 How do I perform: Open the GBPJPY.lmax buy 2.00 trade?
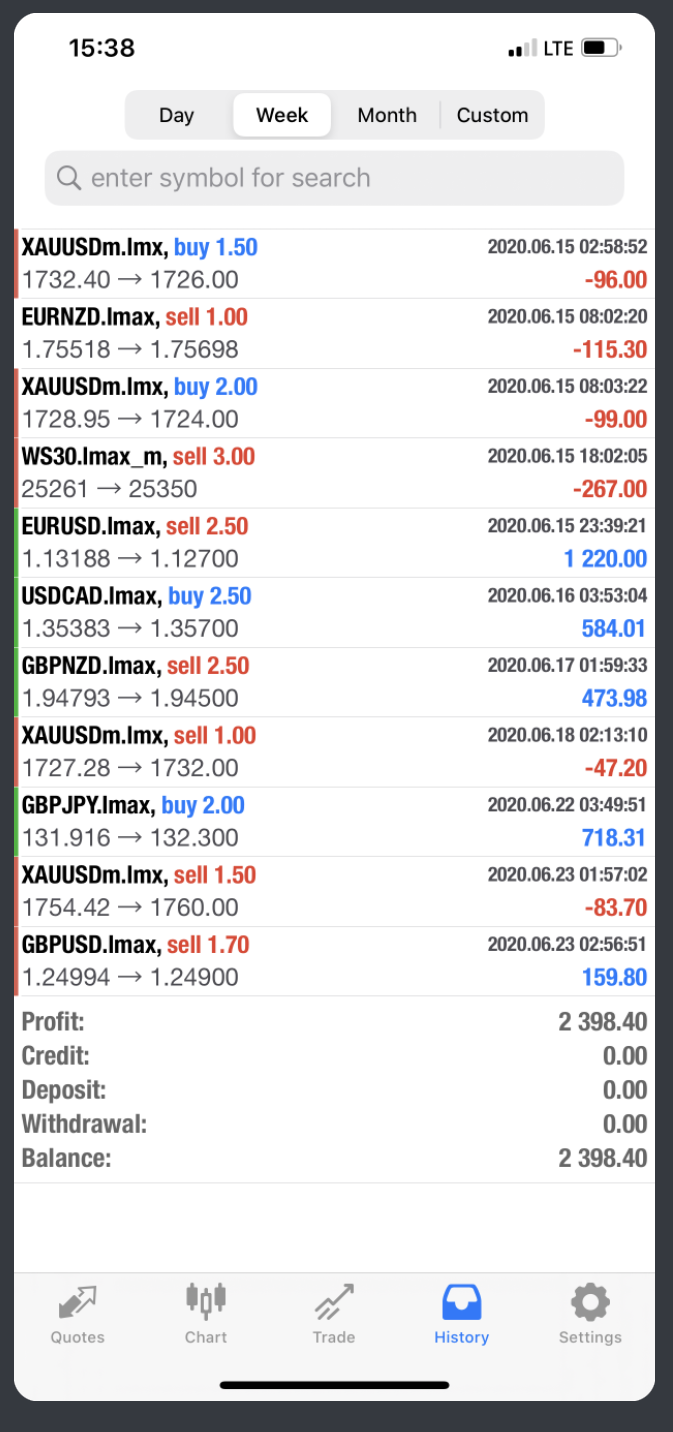pyautogui.click(x=334, y=821)
